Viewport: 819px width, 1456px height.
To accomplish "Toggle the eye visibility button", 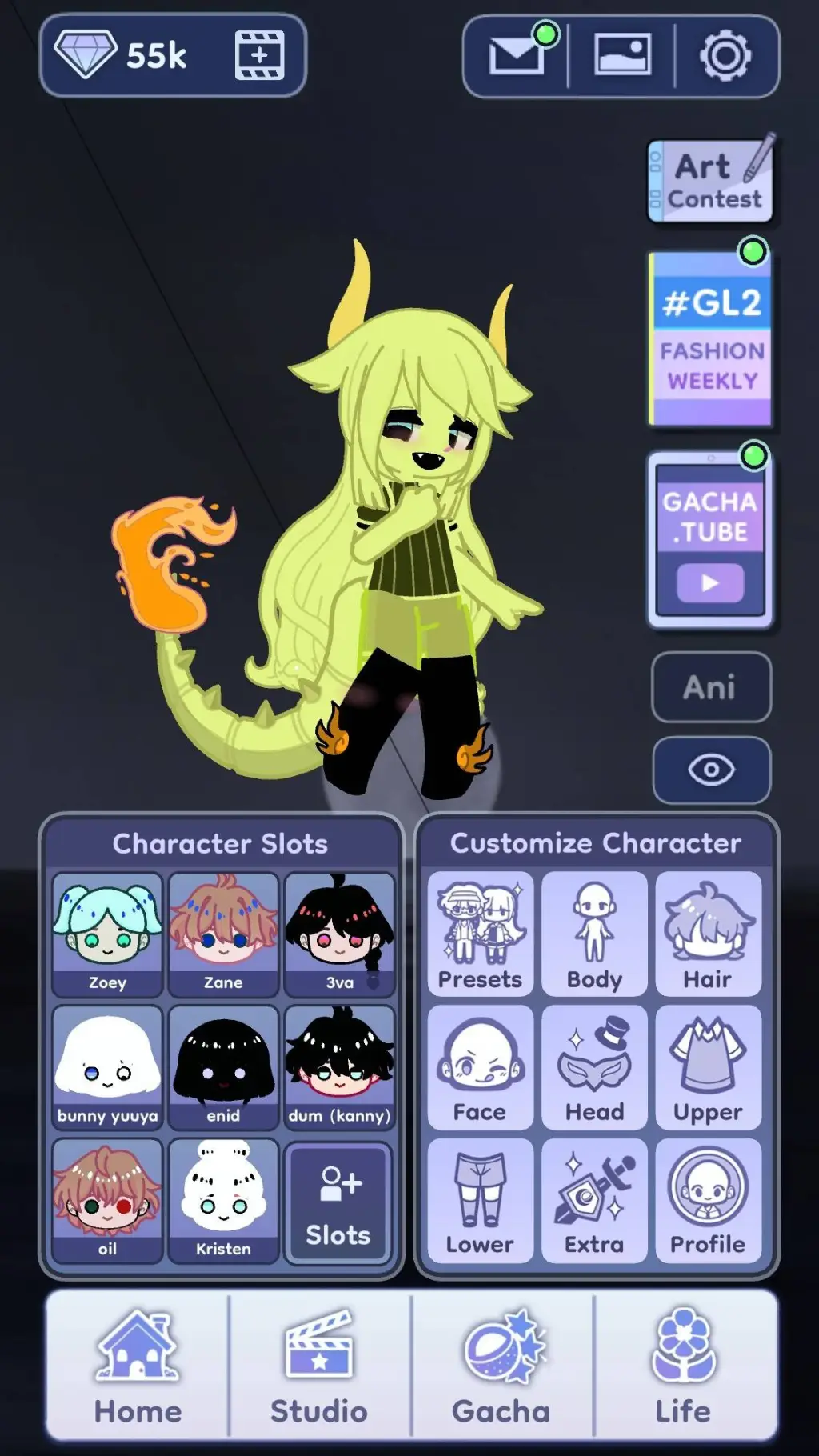I will (x=710, y=770).
